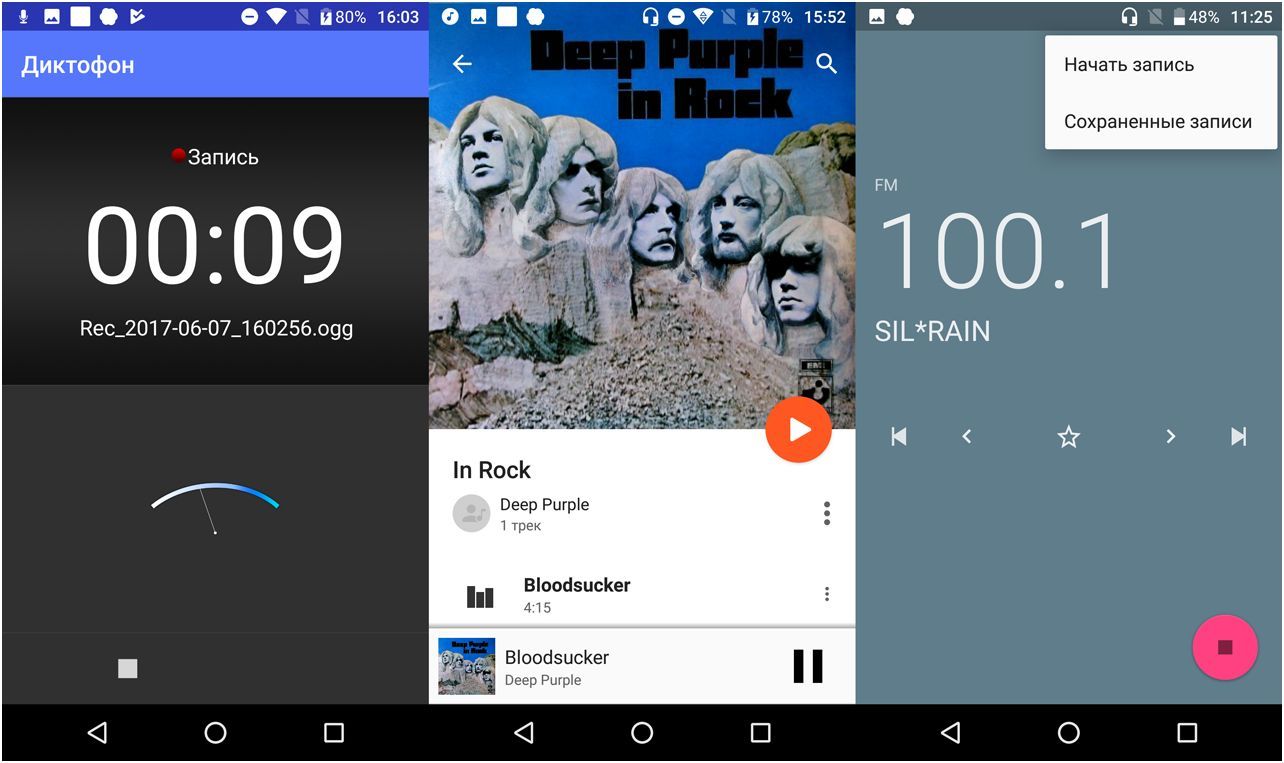Open Сохраненные записи

[x=1157, y=122]
